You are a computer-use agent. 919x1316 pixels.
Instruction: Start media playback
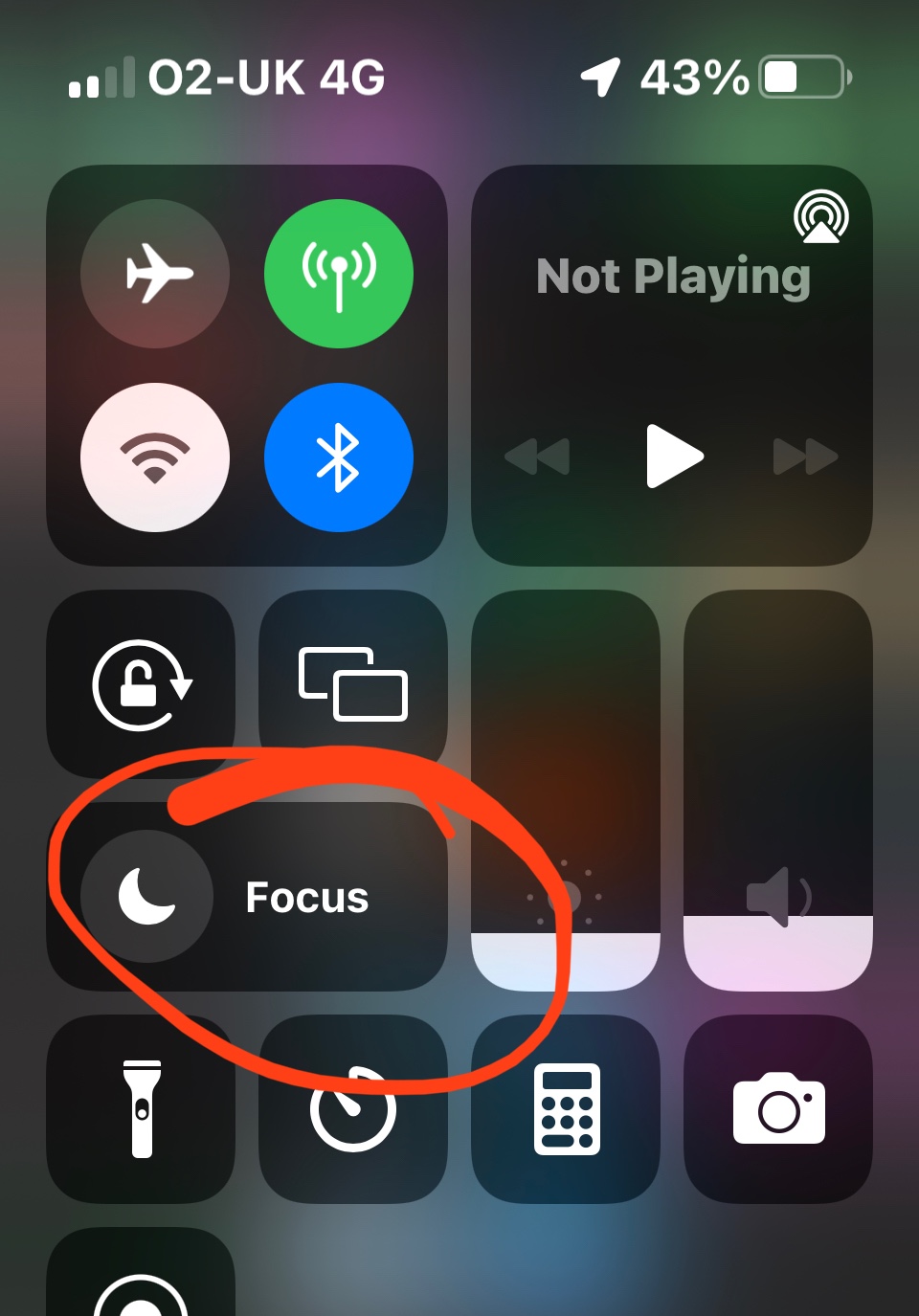pyautogui.click(x=674, y=457)
